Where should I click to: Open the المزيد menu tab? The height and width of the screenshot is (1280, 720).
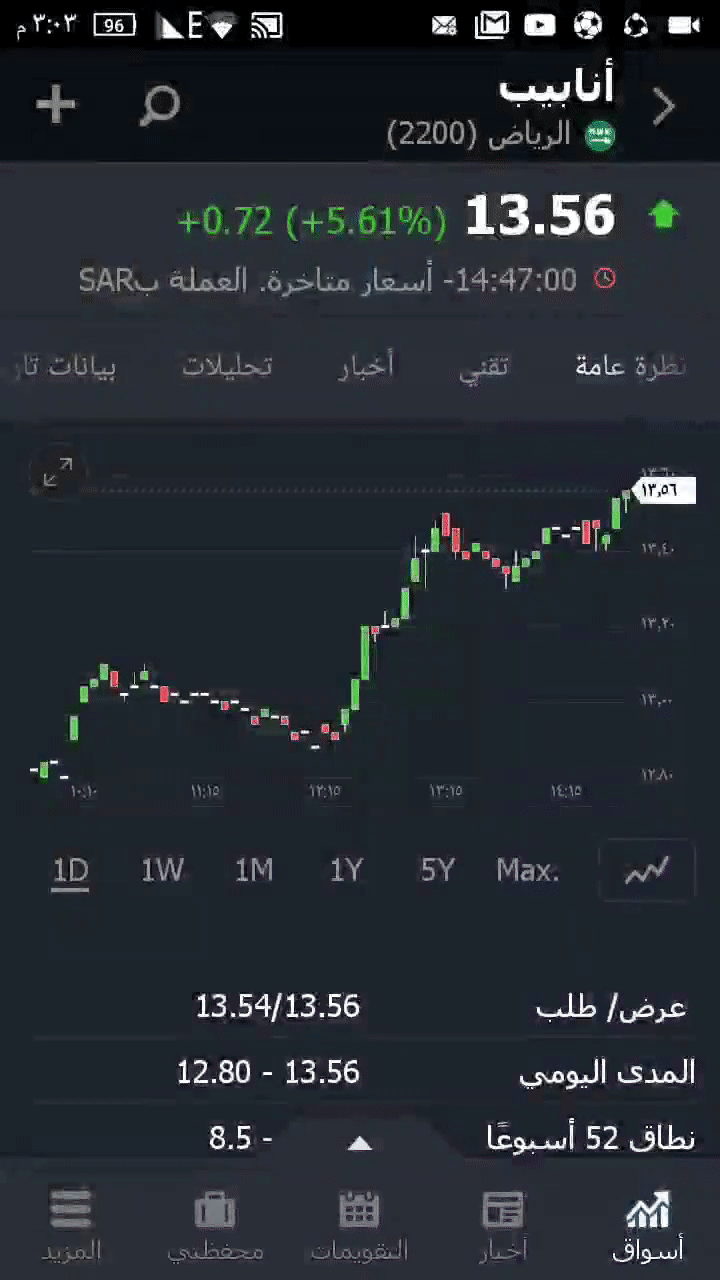tap(72, 1224)
